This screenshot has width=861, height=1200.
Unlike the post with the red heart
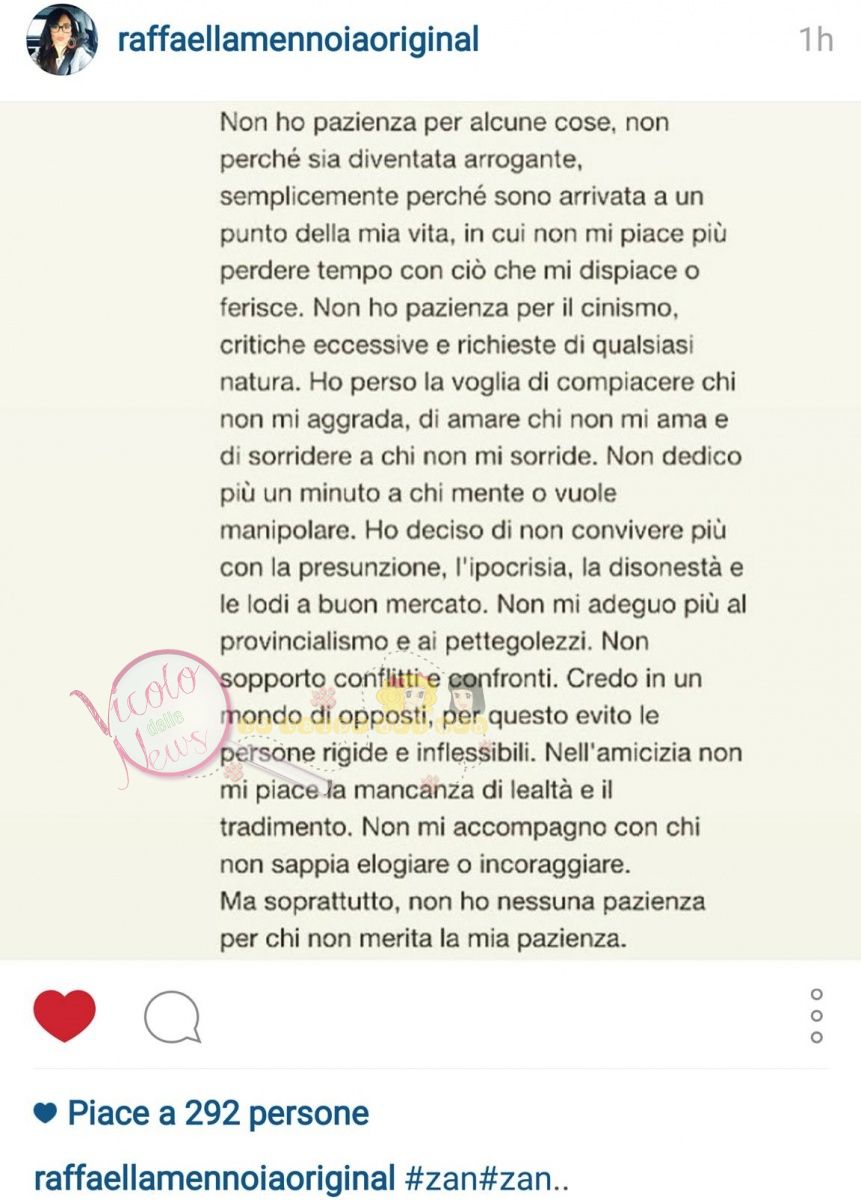(64, 1016)
